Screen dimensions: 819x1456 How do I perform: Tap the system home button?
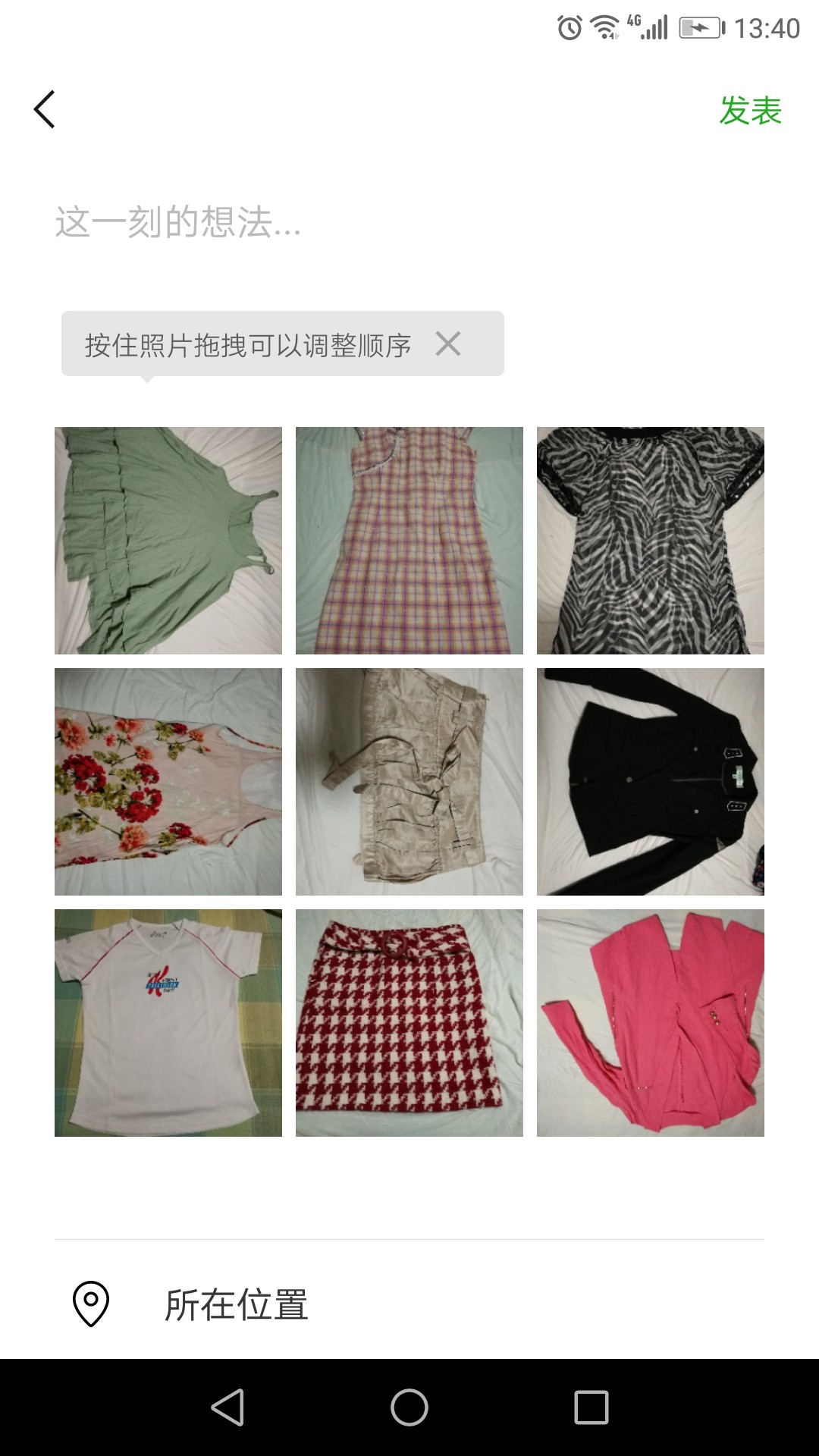[x=409, y=1407]
